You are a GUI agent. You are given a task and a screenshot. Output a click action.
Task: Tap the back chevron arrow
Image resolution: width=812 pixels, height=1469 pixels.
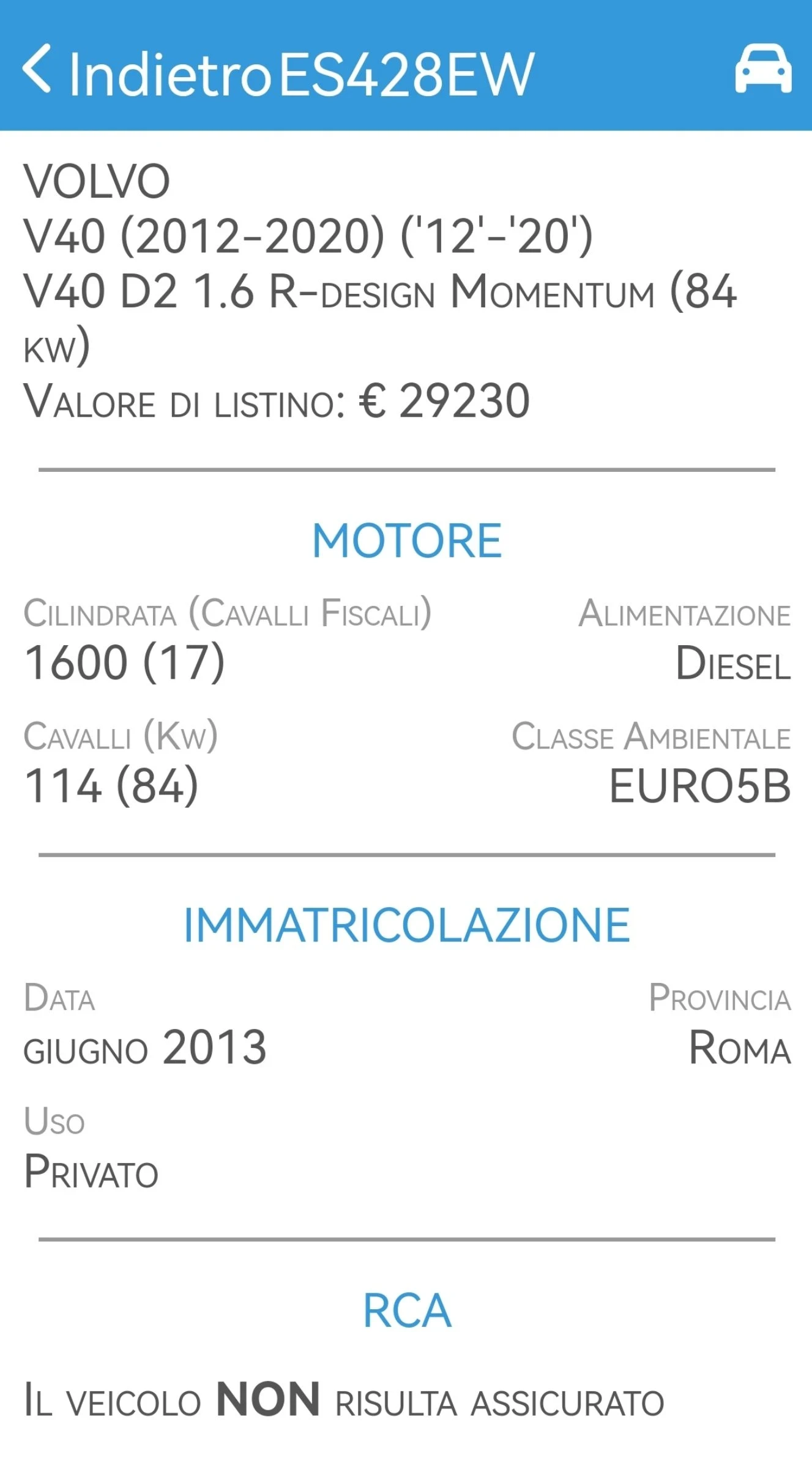point(40,73)
